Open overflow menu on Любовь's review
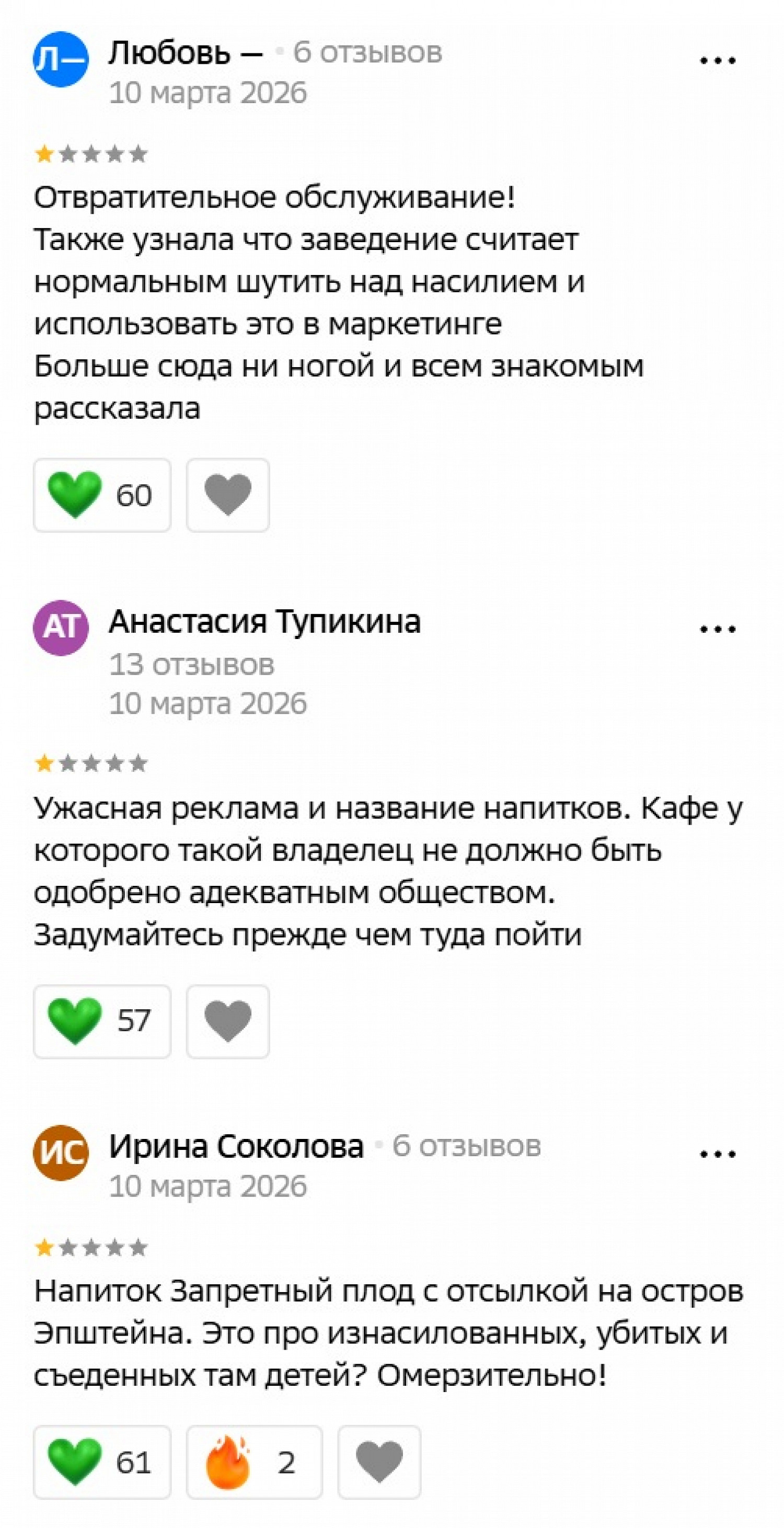 [x=717, y=61]
